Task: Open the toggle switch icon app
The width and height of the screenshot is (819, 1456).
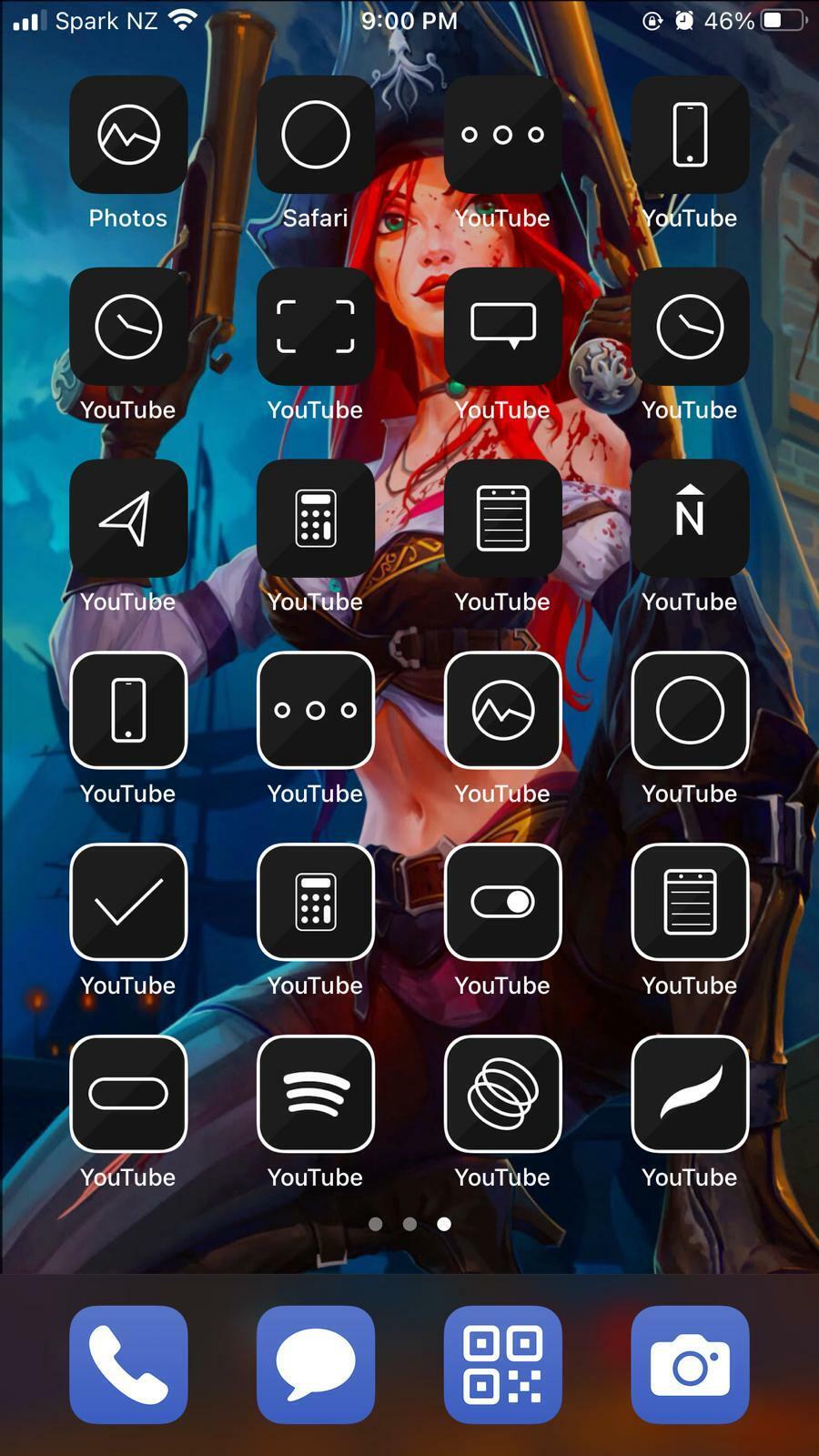Action: point(502,902)
